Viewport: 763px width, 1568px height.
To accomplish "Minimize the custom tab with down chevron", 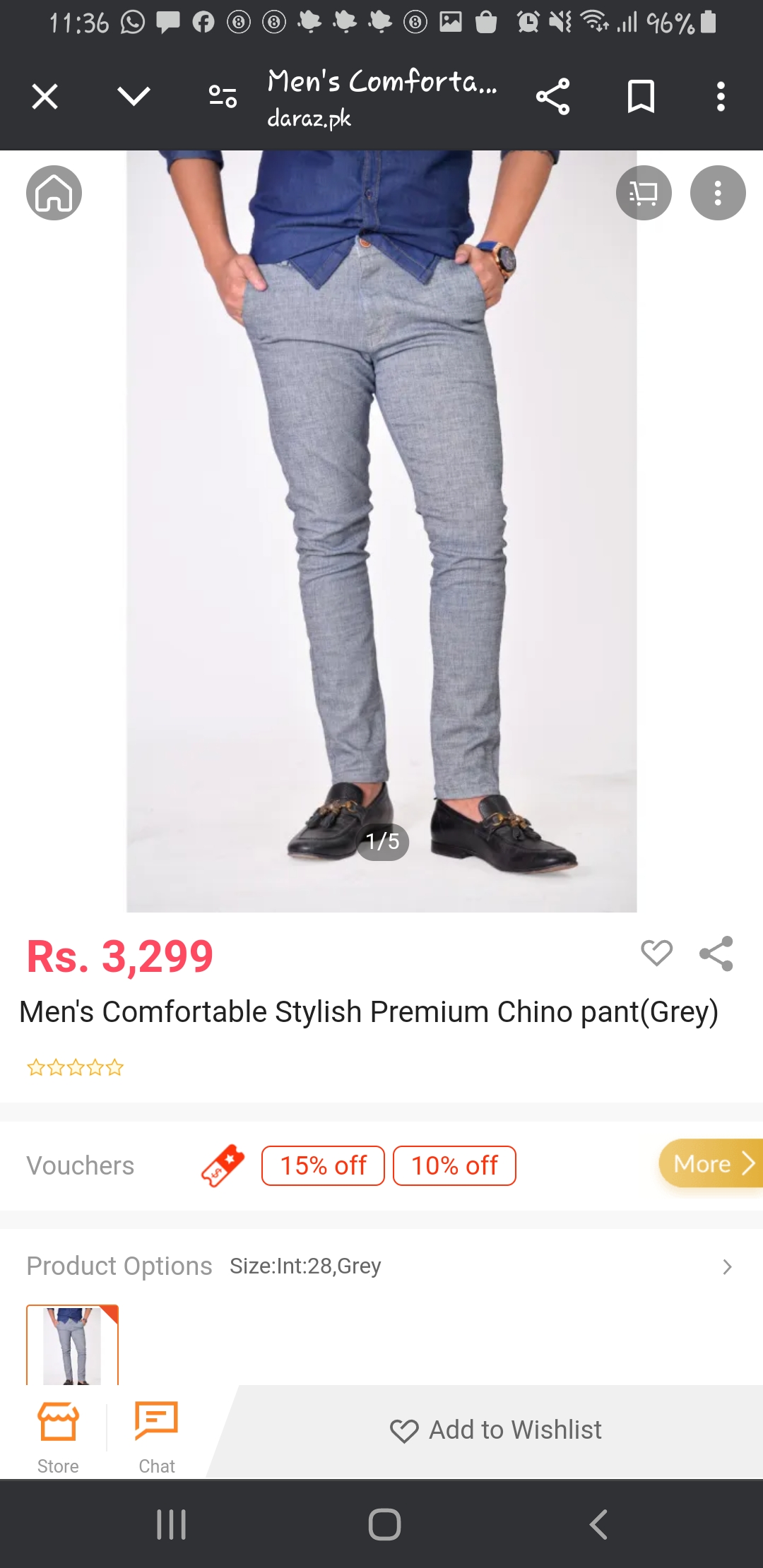I will click(x=134, y=97).
